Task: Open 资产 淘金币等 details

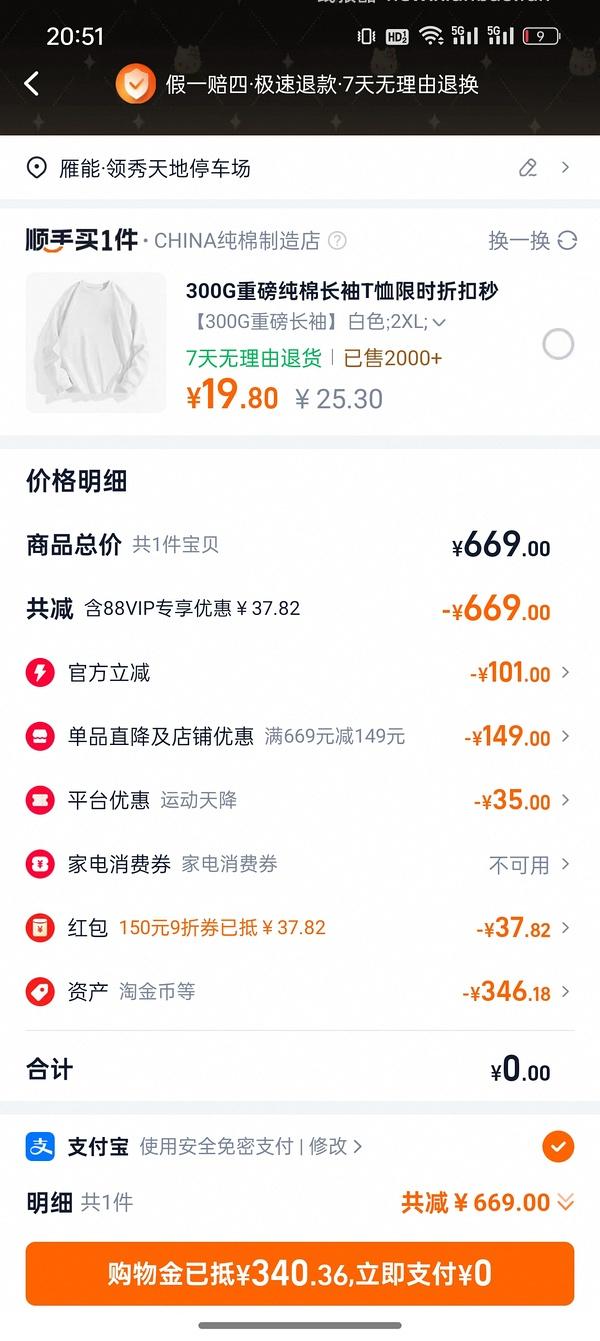Action: [x=300, y=992]
